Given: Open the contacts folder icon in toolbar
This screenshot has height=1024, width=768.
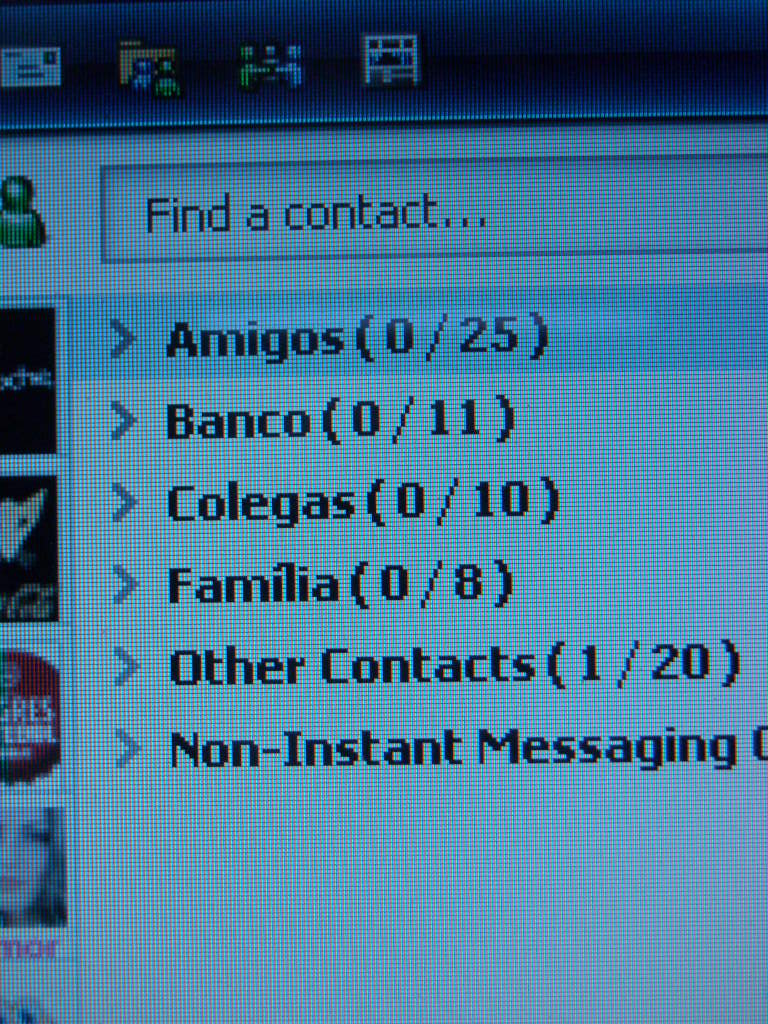Looking at the screenshot, I should click(x=150, y=68).
